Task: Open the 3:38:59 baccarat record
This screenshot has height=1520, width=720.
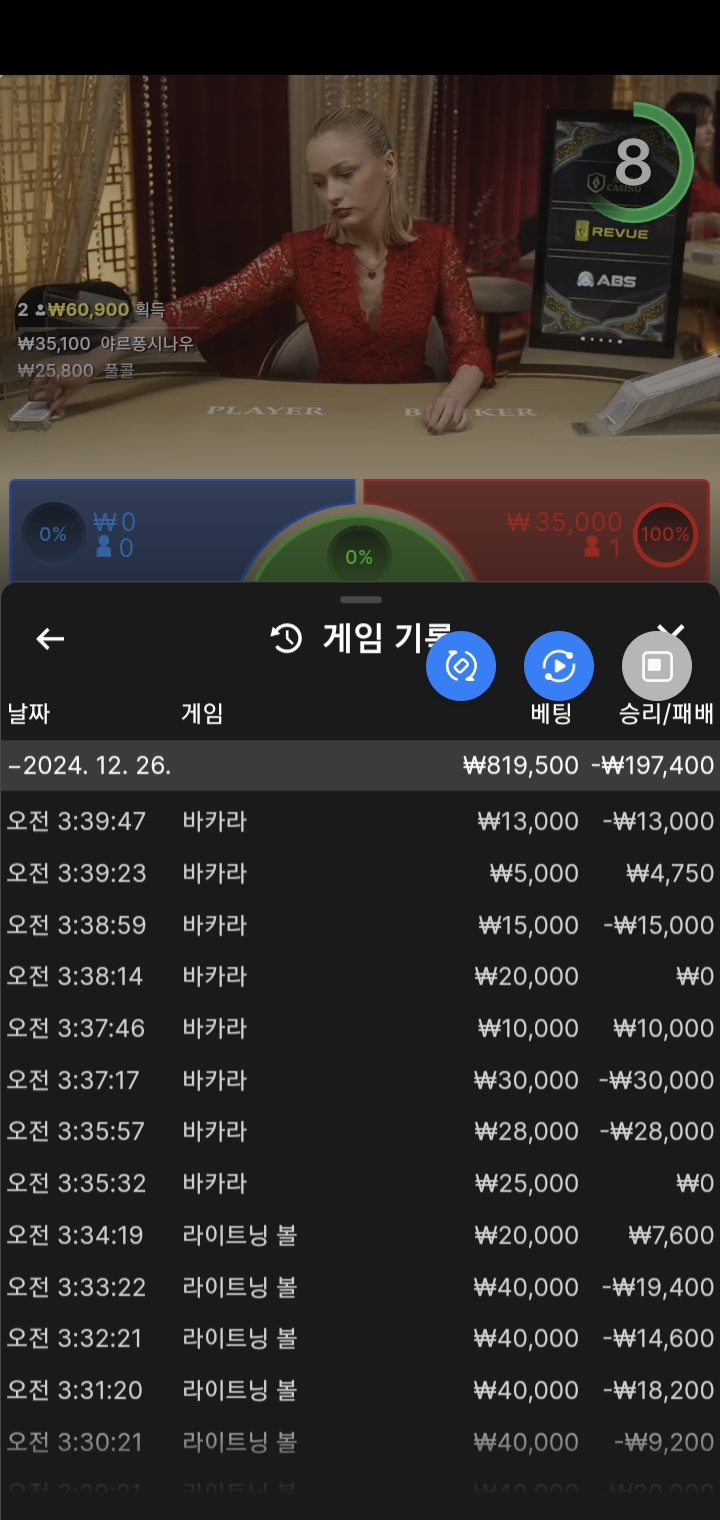Action: pyautogui.click(x=360, y=925)
